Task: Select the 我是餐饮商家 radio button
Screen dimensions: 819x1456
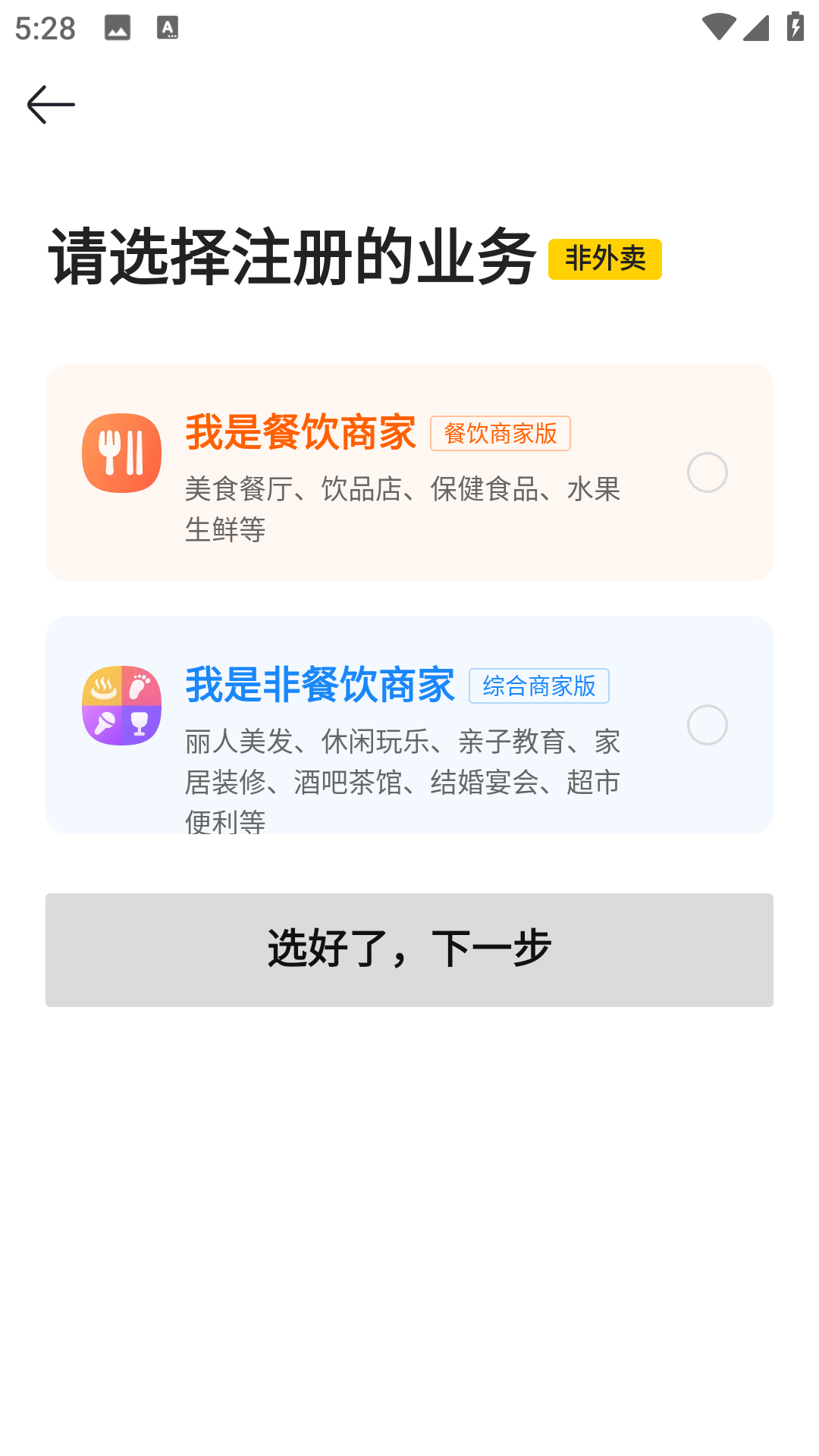Action: pyautogui.click(x=707, y=472)
